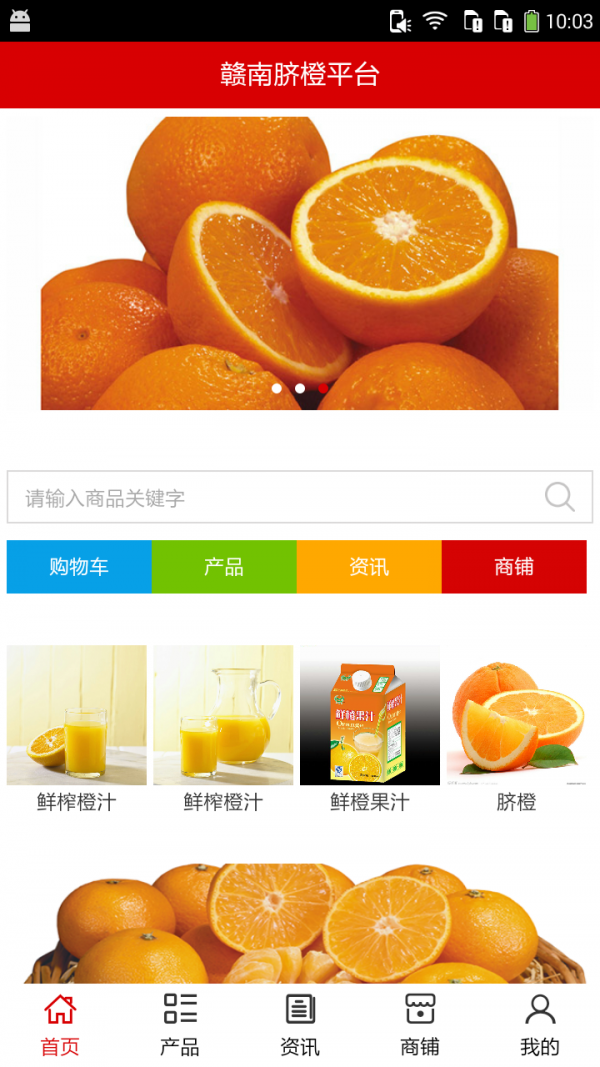Image resolution: width=600 pixels, height=1067 pixels.
Task: Open the green 产品 button
Action: pos(224,567)
